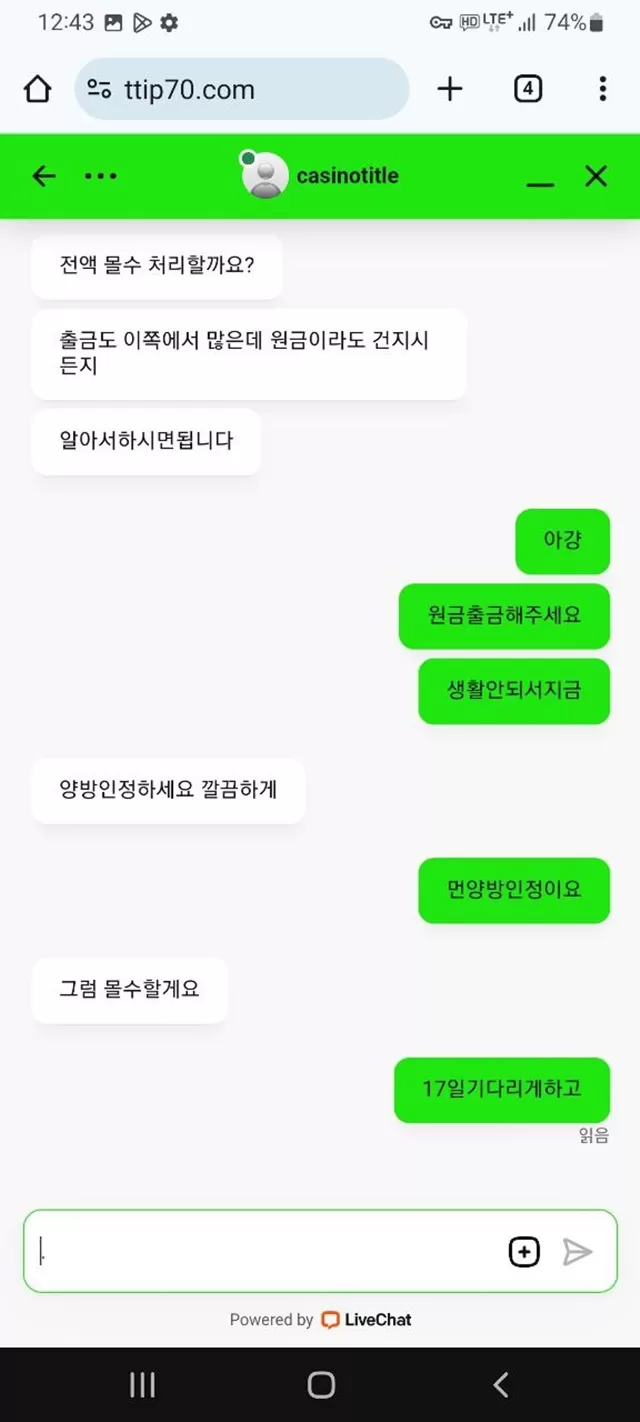Tap the ttip70.com address bar
The height and width of the screenshot is (1422, 640).
pos(242,89)
